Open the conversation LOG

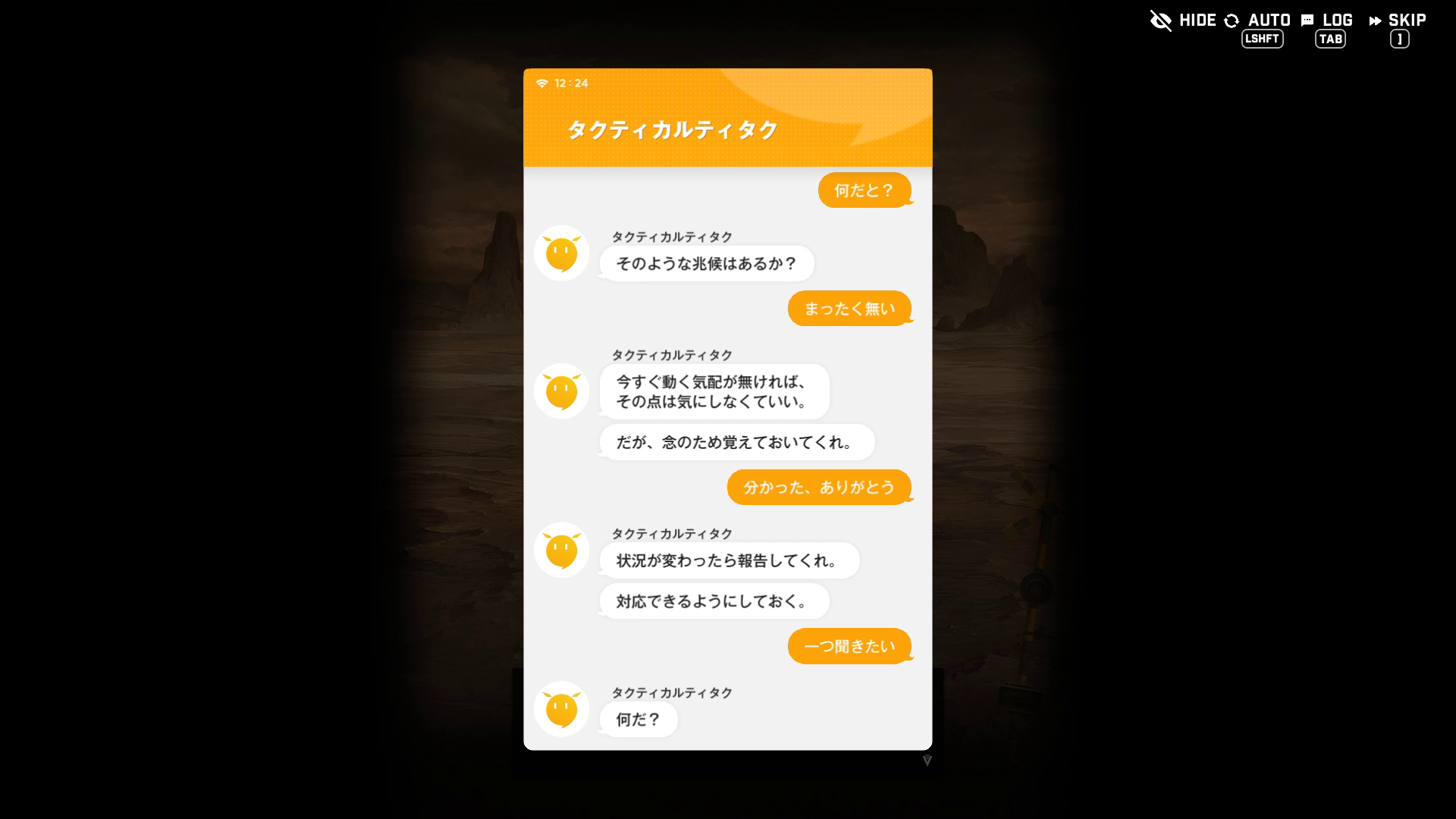click(x=1328, y=20)
